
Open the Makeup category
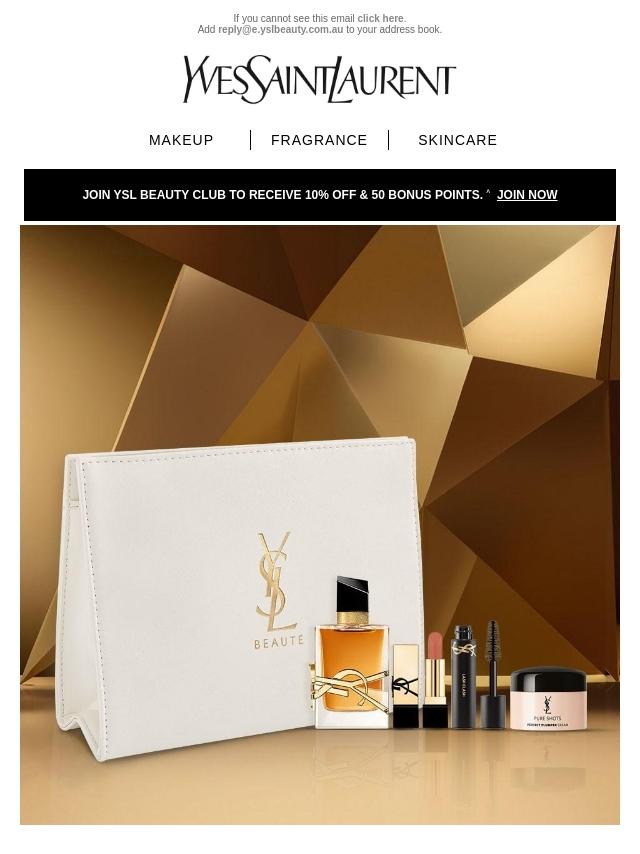point(181,140)
